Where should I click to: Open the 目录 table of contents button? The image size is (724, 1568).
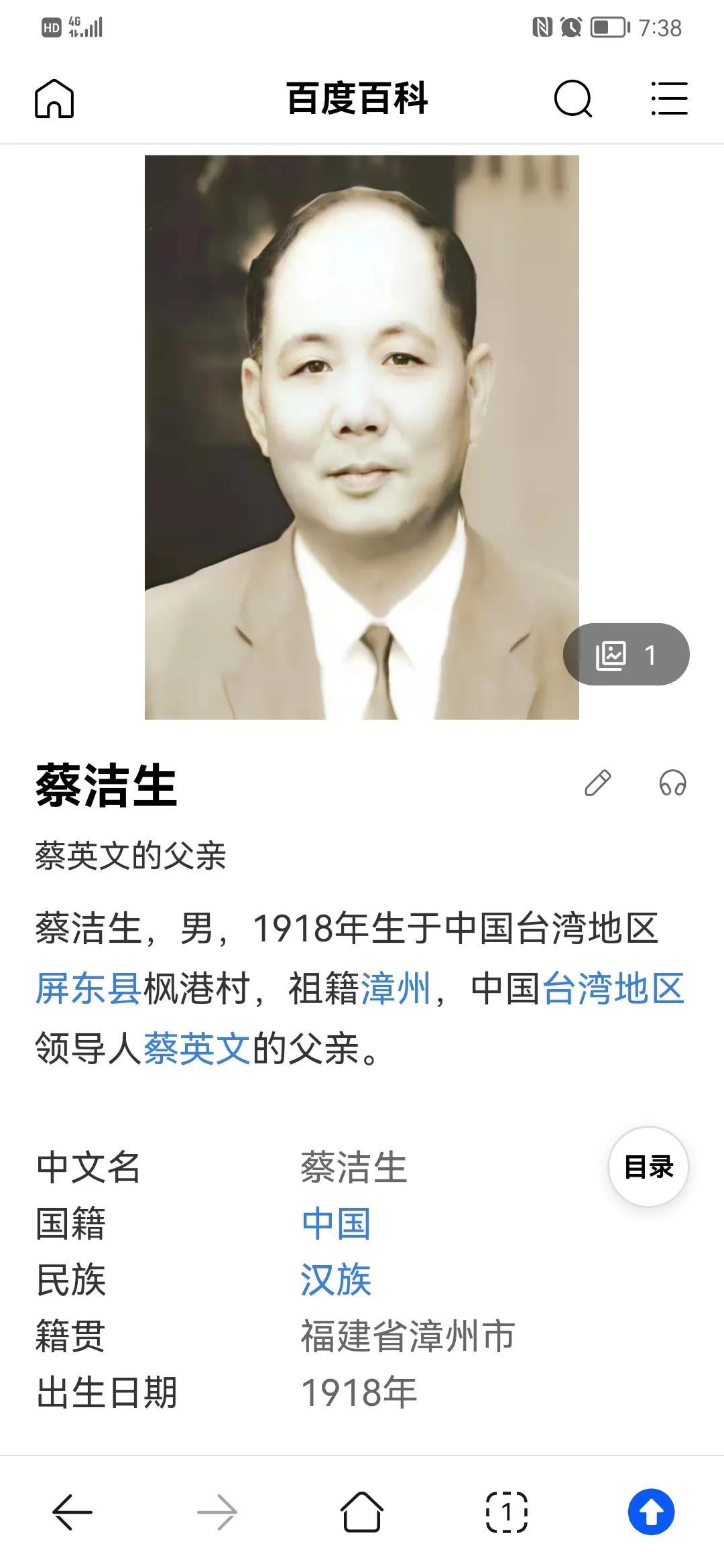point(648,1167)
